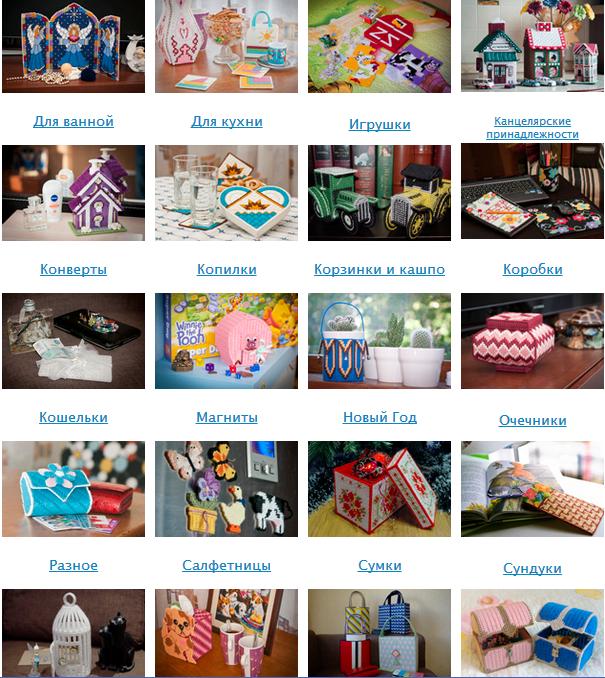Go to the Коробки category
The height and width of the screenshot is (678, 605).
532,270
